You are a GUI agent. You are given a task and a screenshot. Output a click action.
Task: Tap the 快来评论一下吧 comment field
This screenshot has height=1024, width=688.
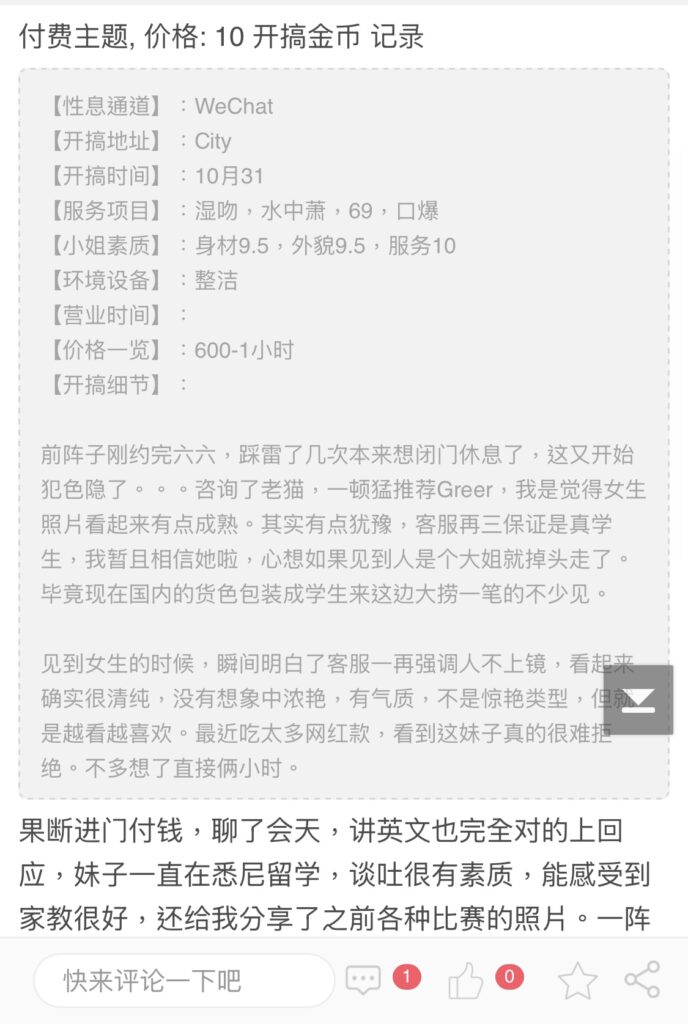pos(184,980)
